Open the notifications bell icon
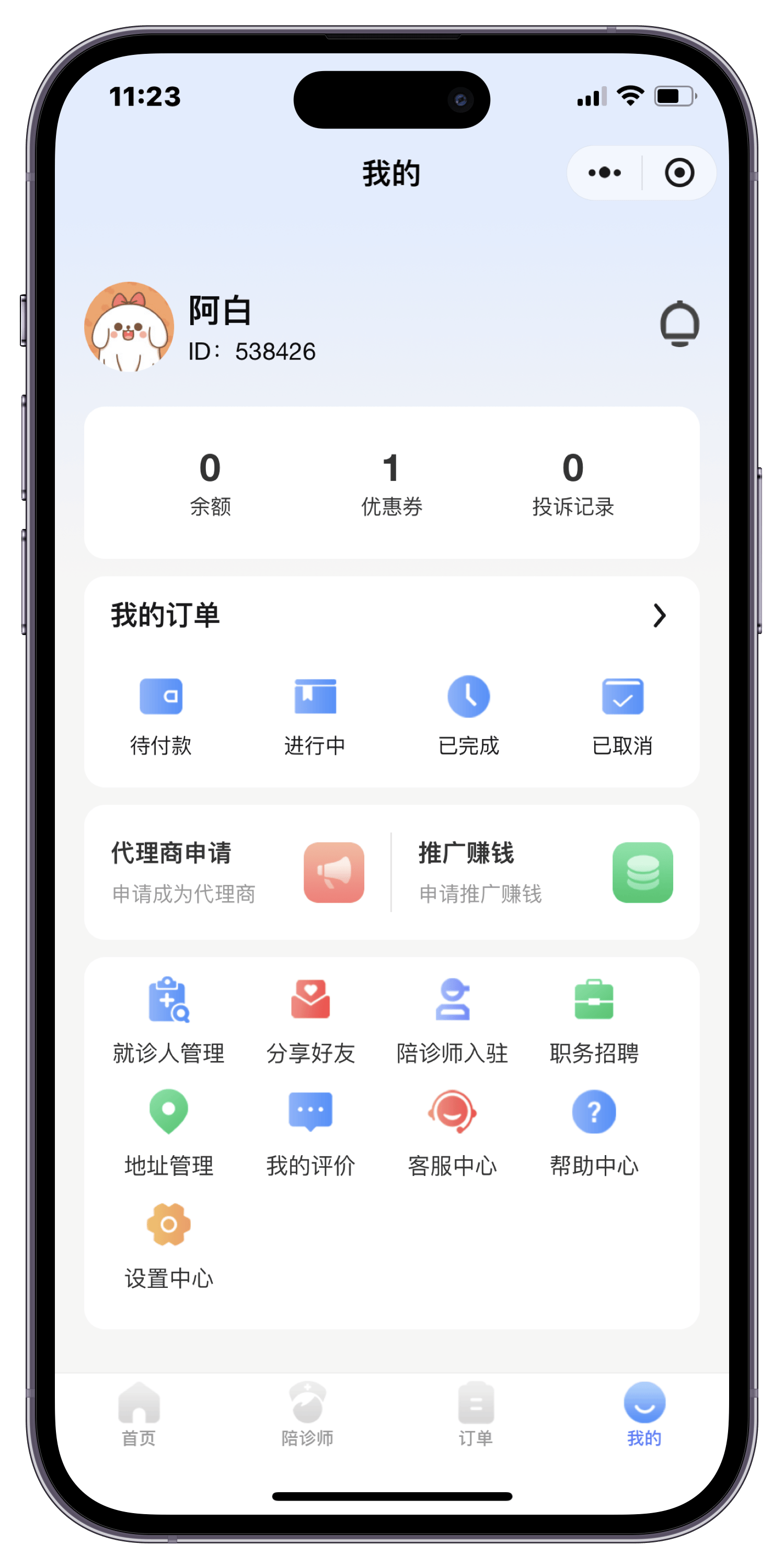The width and height of the screenshot is (784, 1568). click(679, 323)
